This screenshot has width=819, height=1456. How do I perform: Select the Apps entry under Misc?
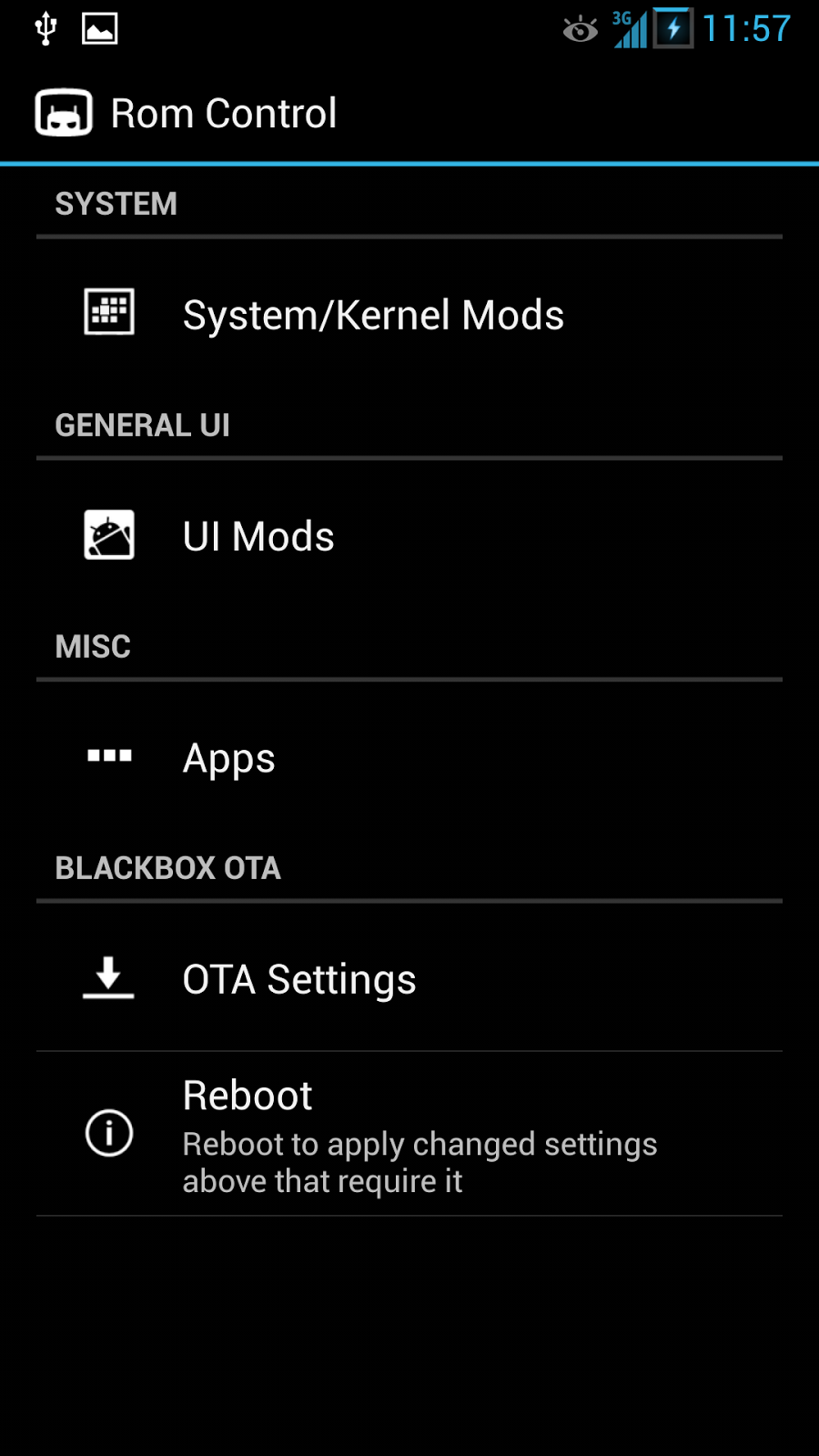[x=229, y=757]
